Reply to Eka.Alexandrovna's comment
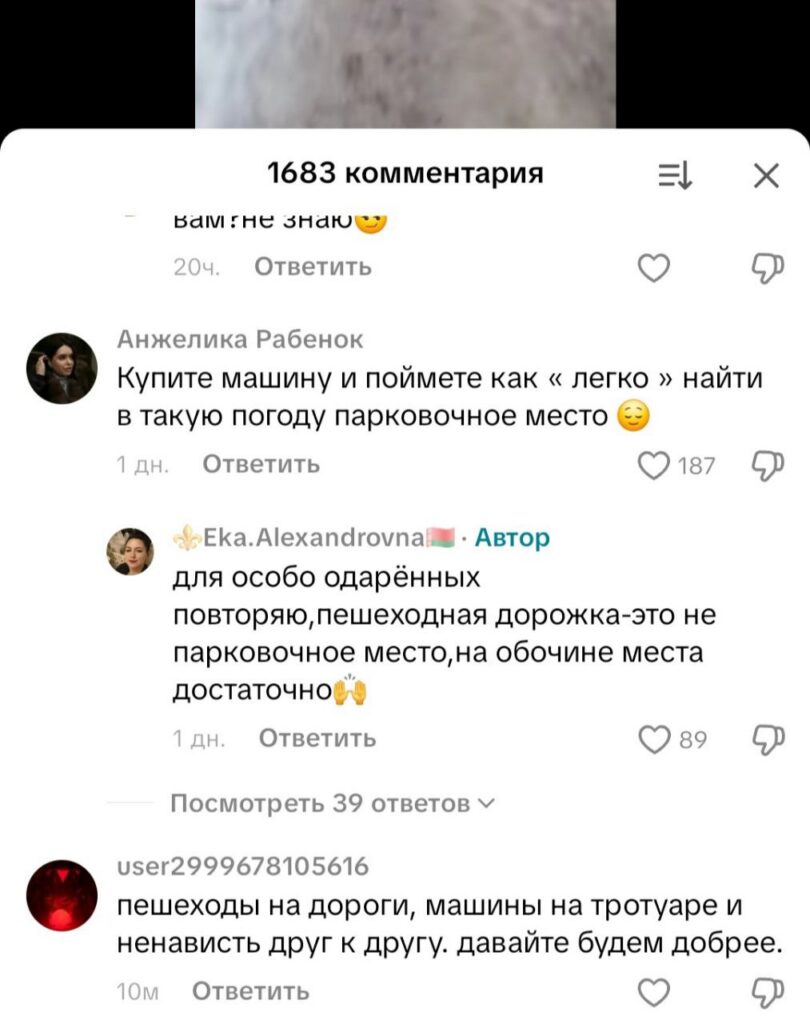810x1024 pixels. 317,739
